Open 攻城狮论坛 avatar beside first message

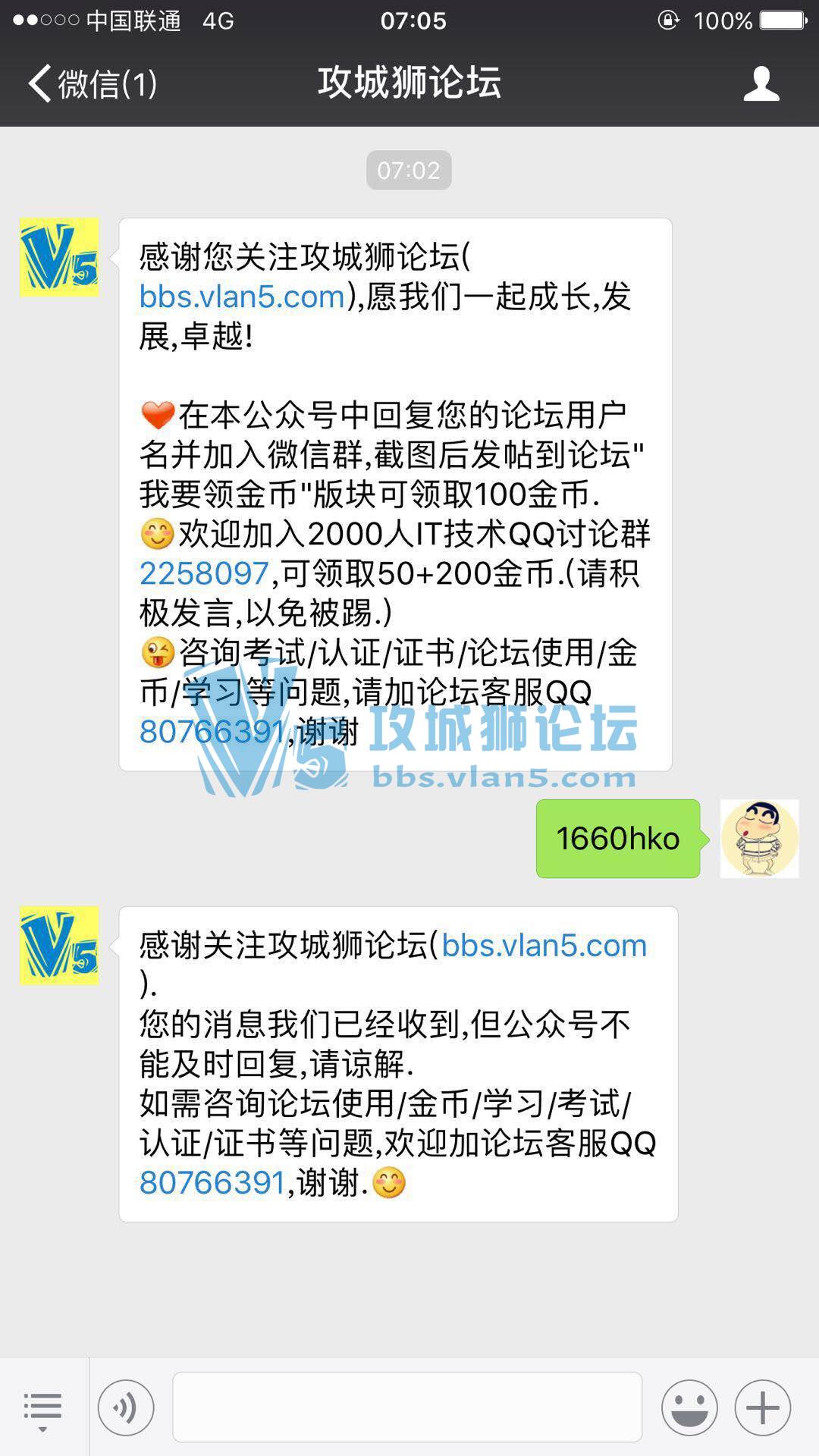coord(59,257)
